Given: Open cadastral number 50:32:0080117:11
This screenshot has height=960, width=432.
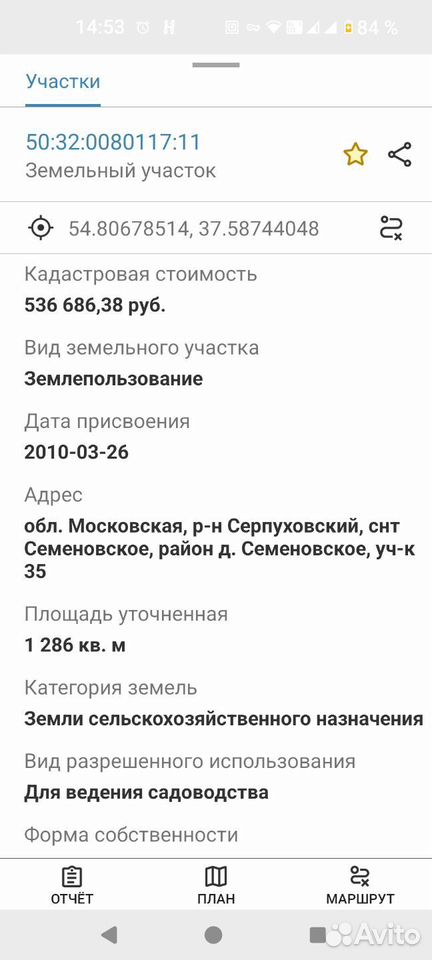Looking at the screenshot, I should coord(113,142).
